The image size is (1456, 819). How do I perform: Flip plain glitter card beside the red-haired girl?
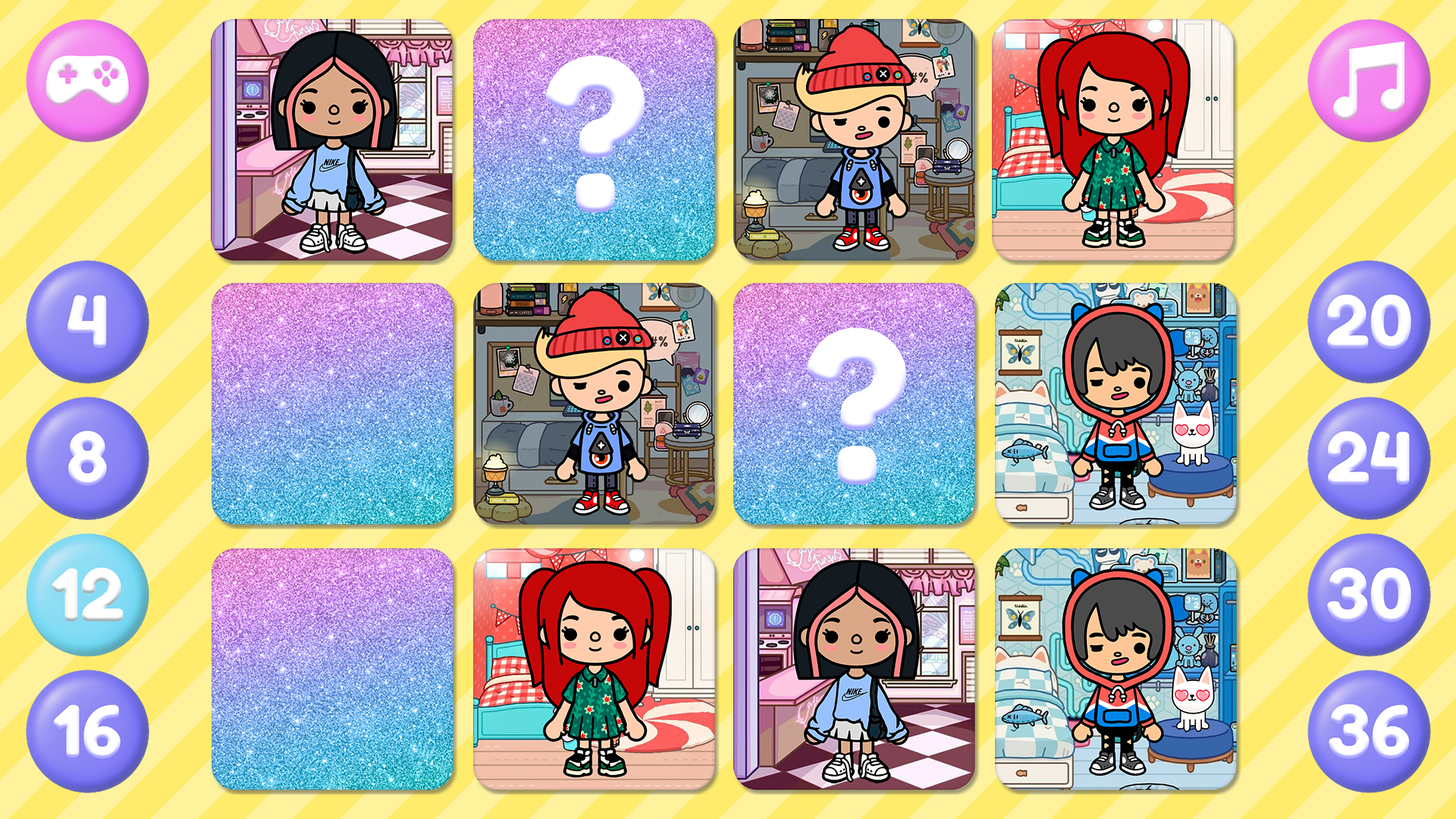(x=332, y=670)
